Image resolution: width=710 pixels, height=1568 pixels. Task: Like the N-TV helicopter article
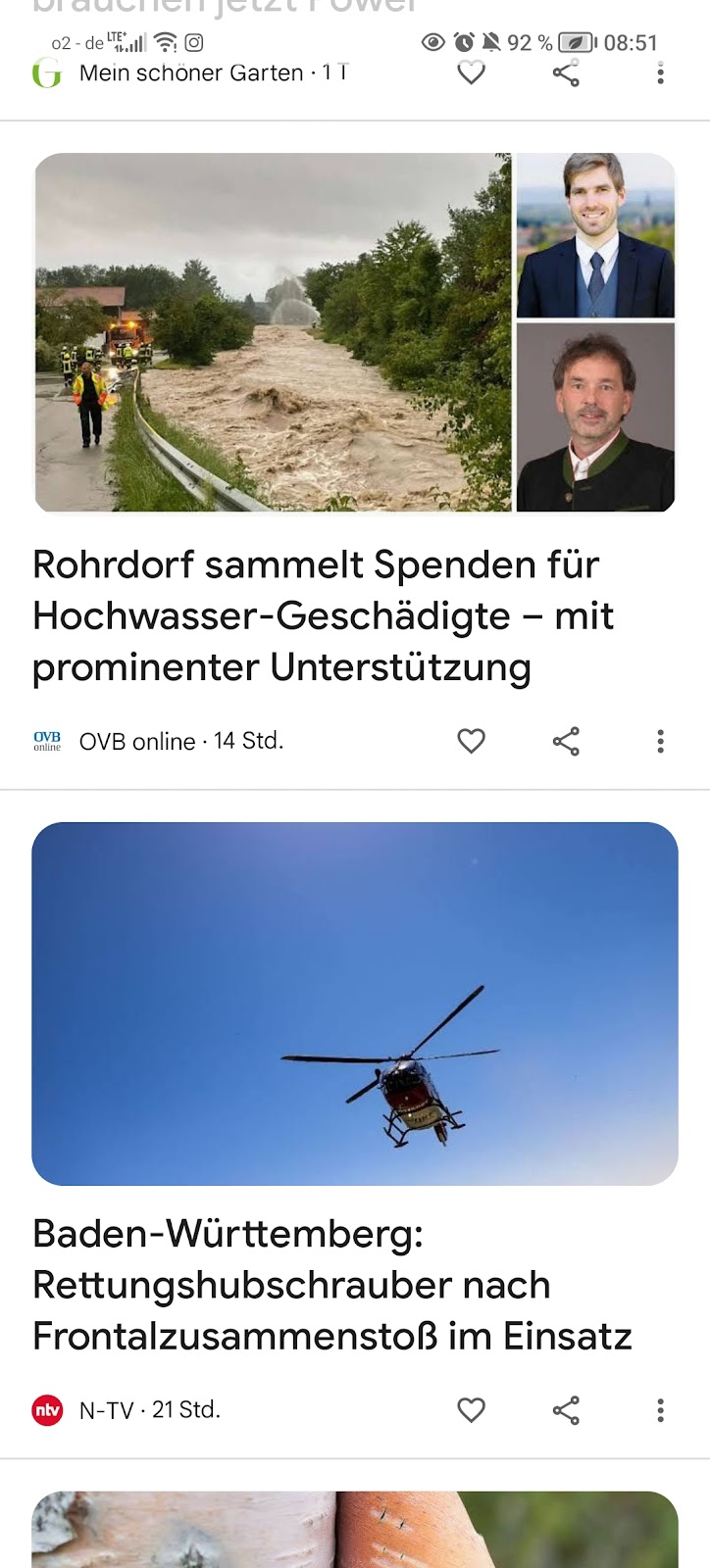coord(472,1410)
